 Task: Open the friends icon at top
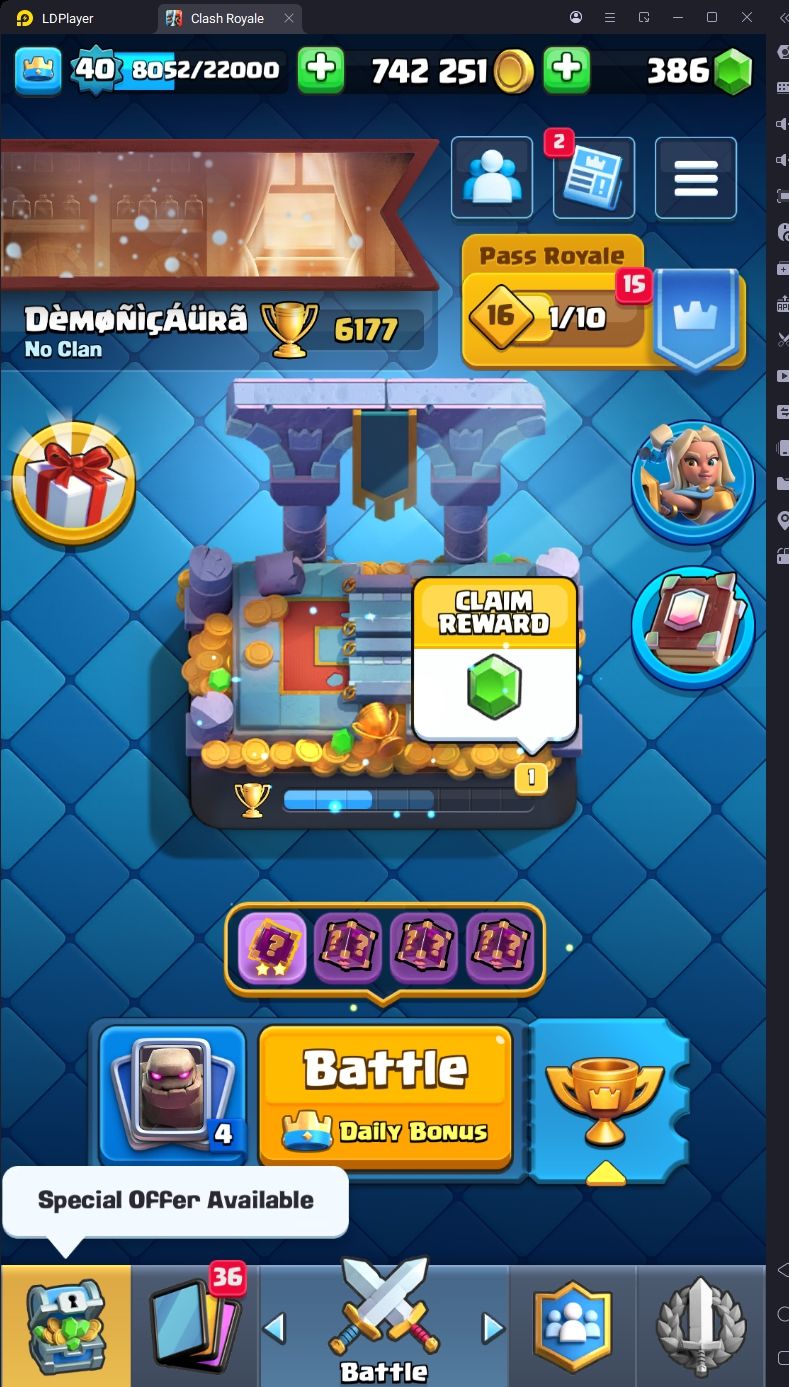[x=491, y=178]
